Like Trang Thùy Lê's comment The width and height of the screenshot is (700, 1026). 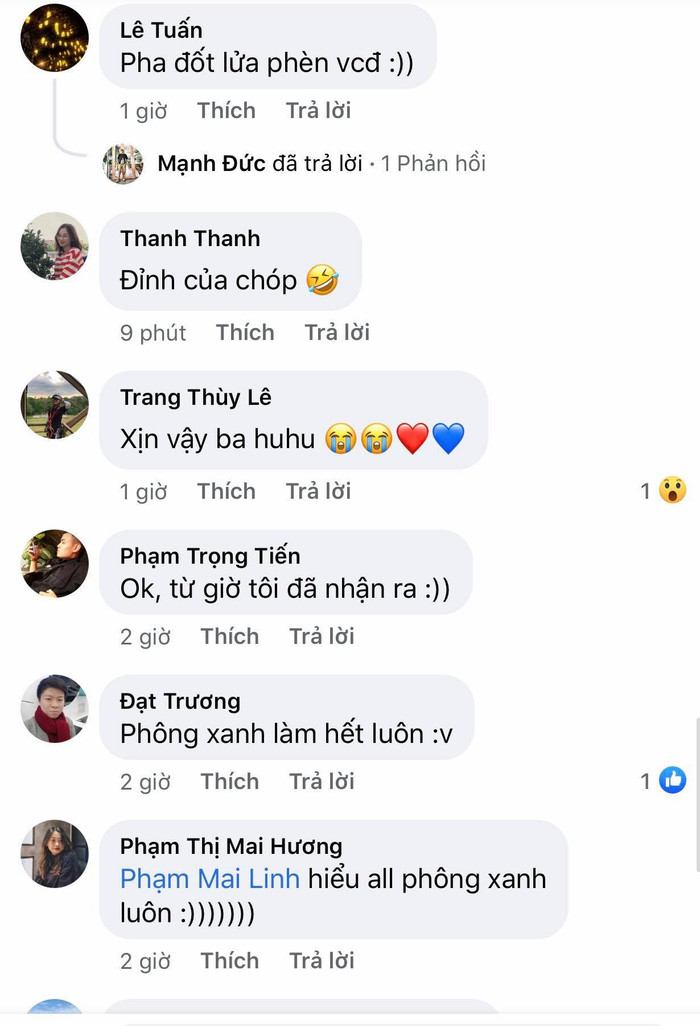[x=226, y=491]
